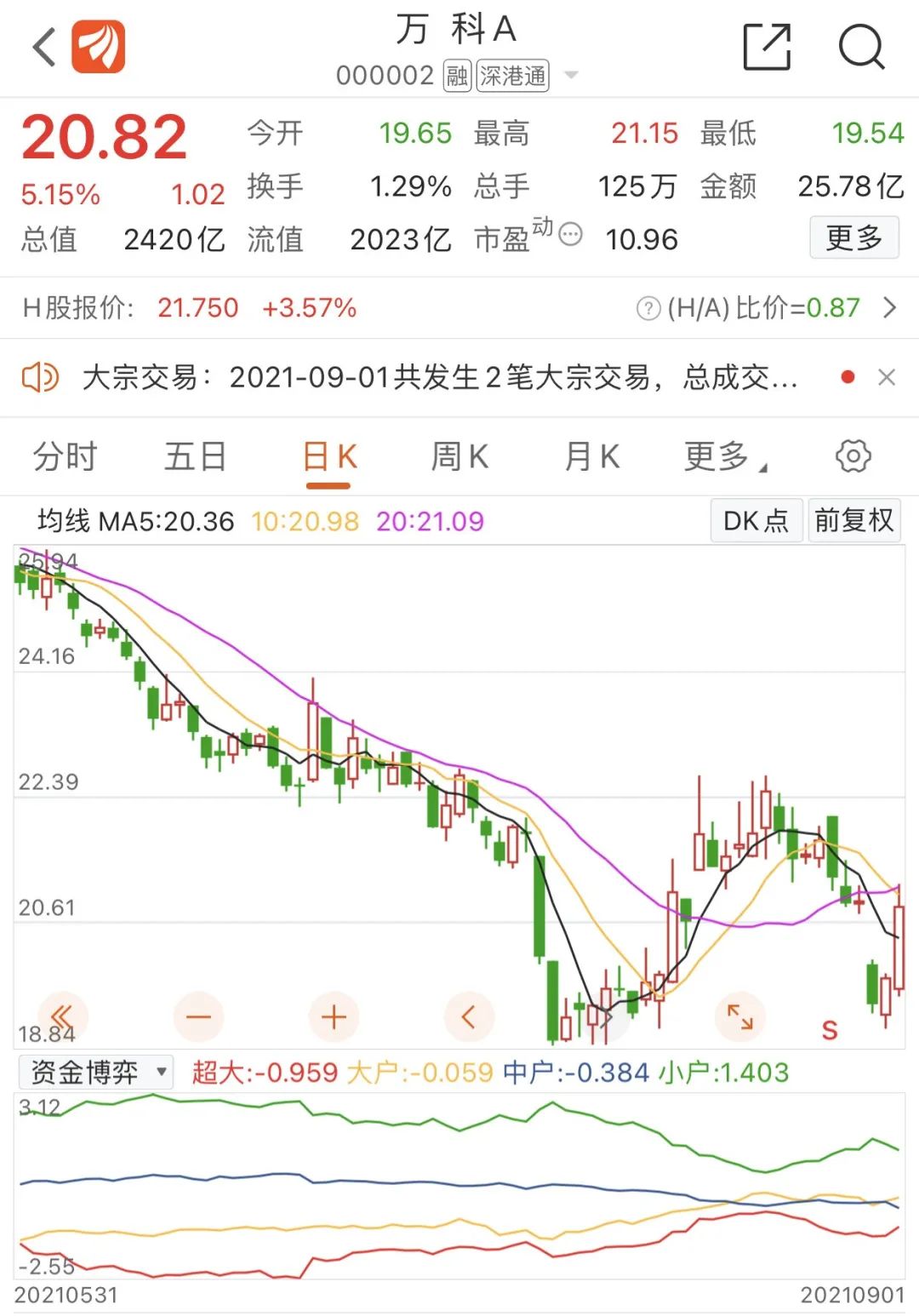Screen dimensions: 919x1316
Task: Tap the DK点 button
Action: (x=756, y=520)
